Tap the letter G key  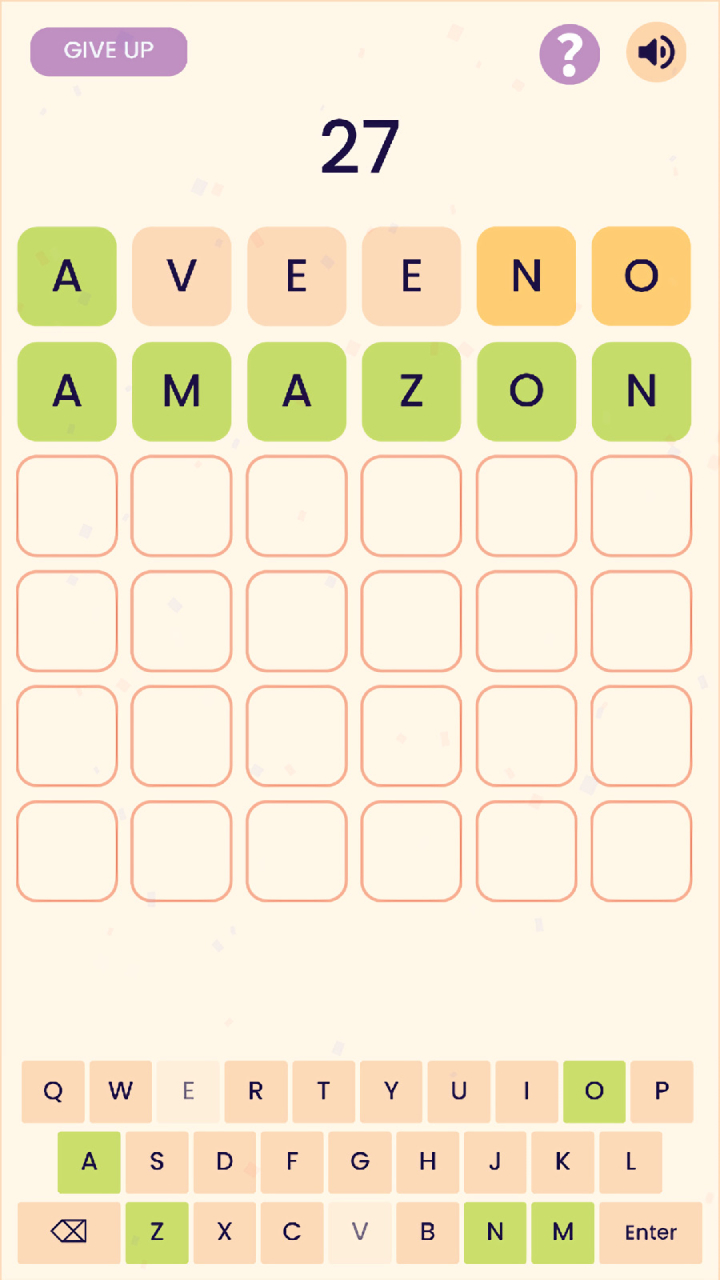pos(360,1162)
